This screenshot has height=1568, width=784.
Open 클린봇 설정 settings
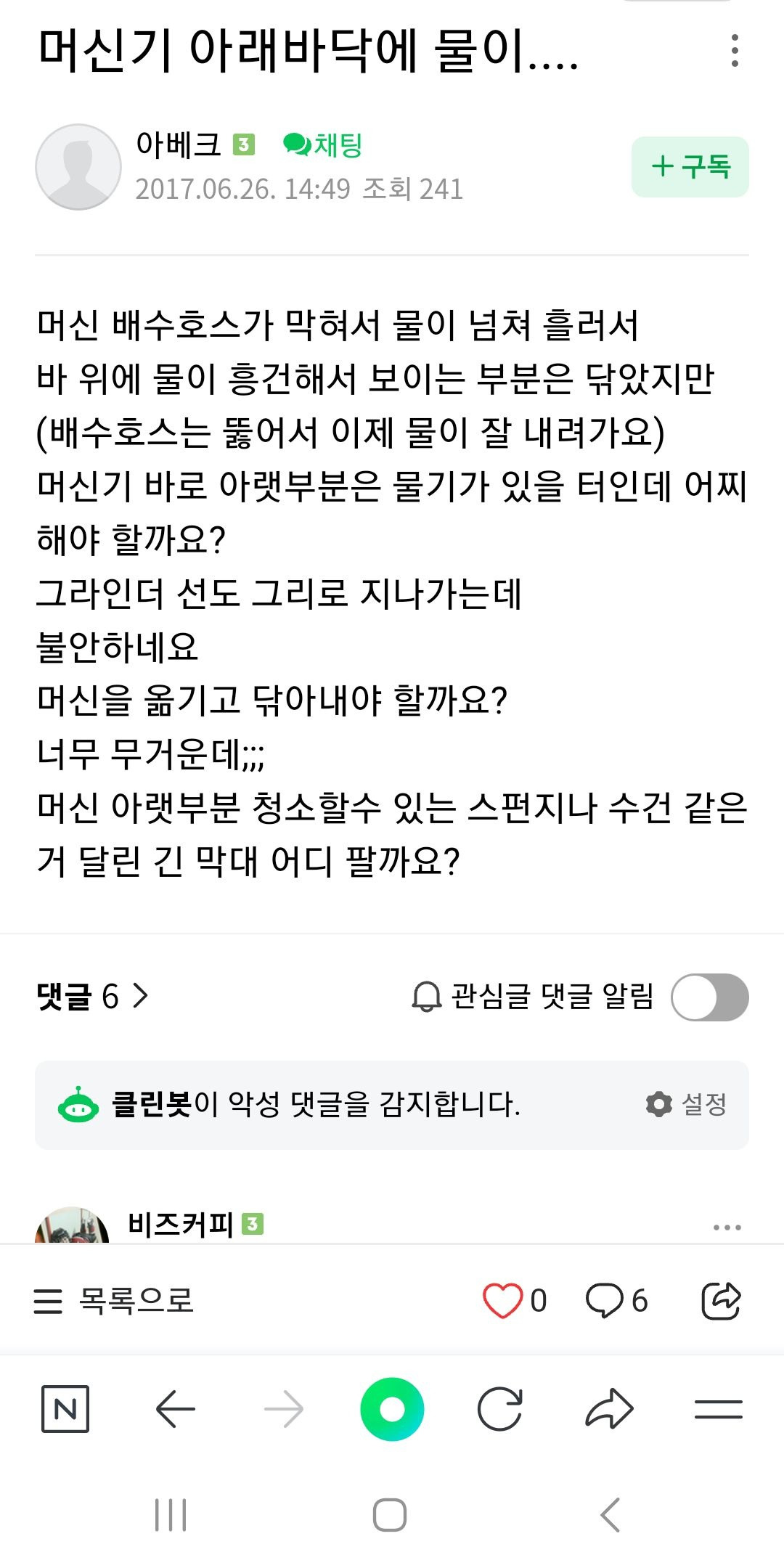click(687, 1104)
